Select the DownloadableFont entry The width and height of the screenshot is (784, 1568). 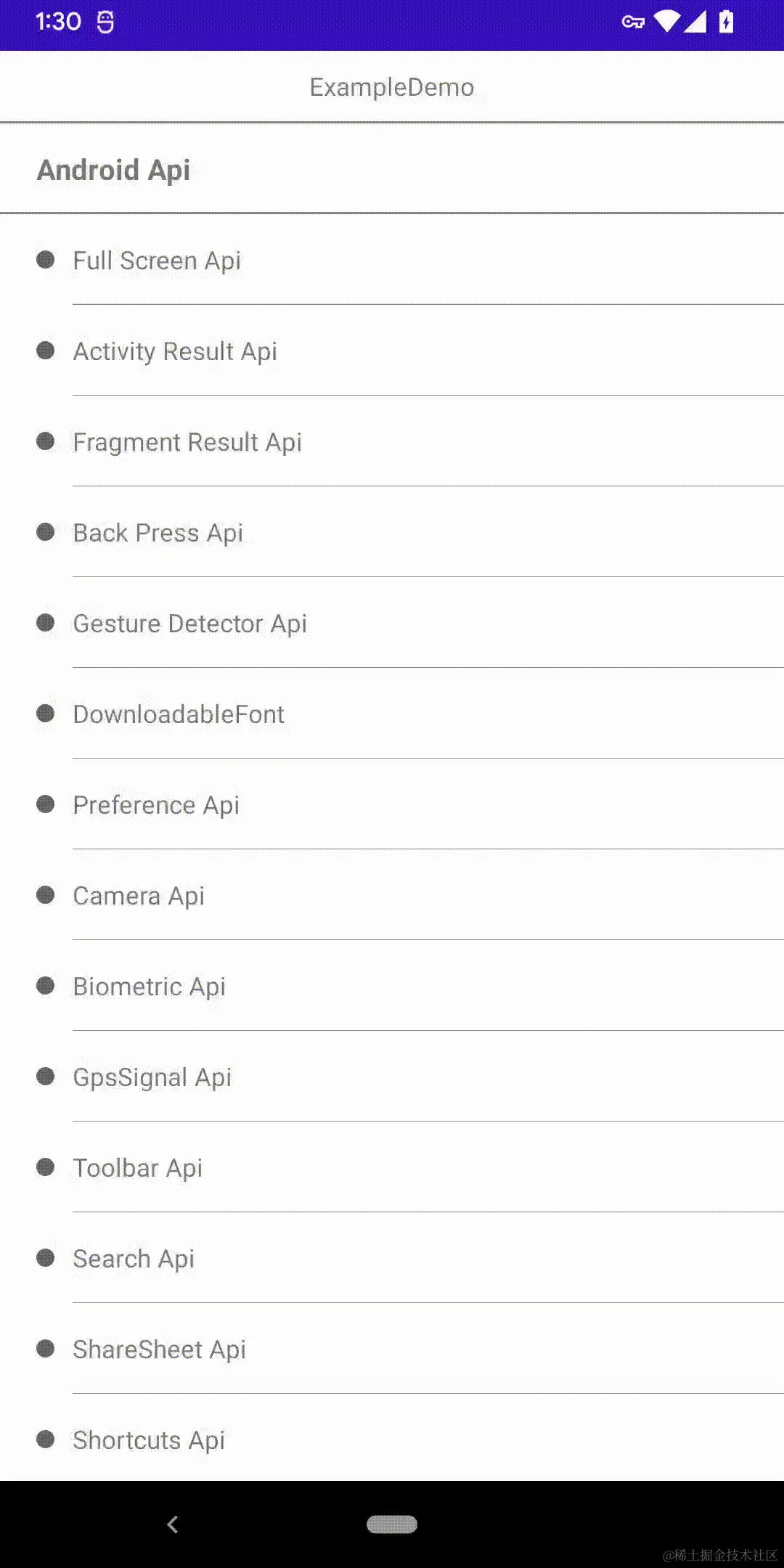[179, 714]
